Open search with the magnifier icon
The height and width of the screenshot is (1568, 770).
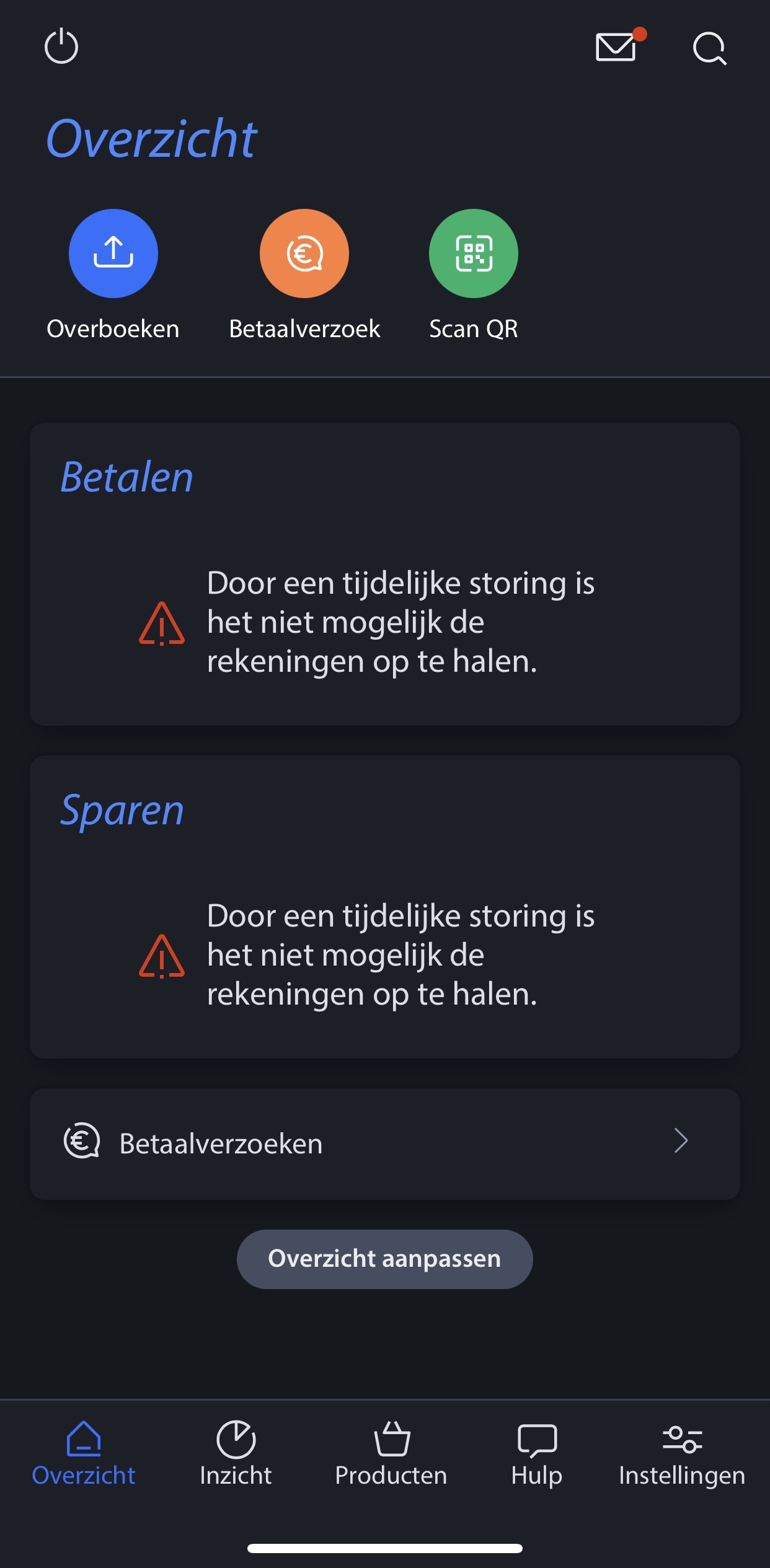click(x=710, y=48)
